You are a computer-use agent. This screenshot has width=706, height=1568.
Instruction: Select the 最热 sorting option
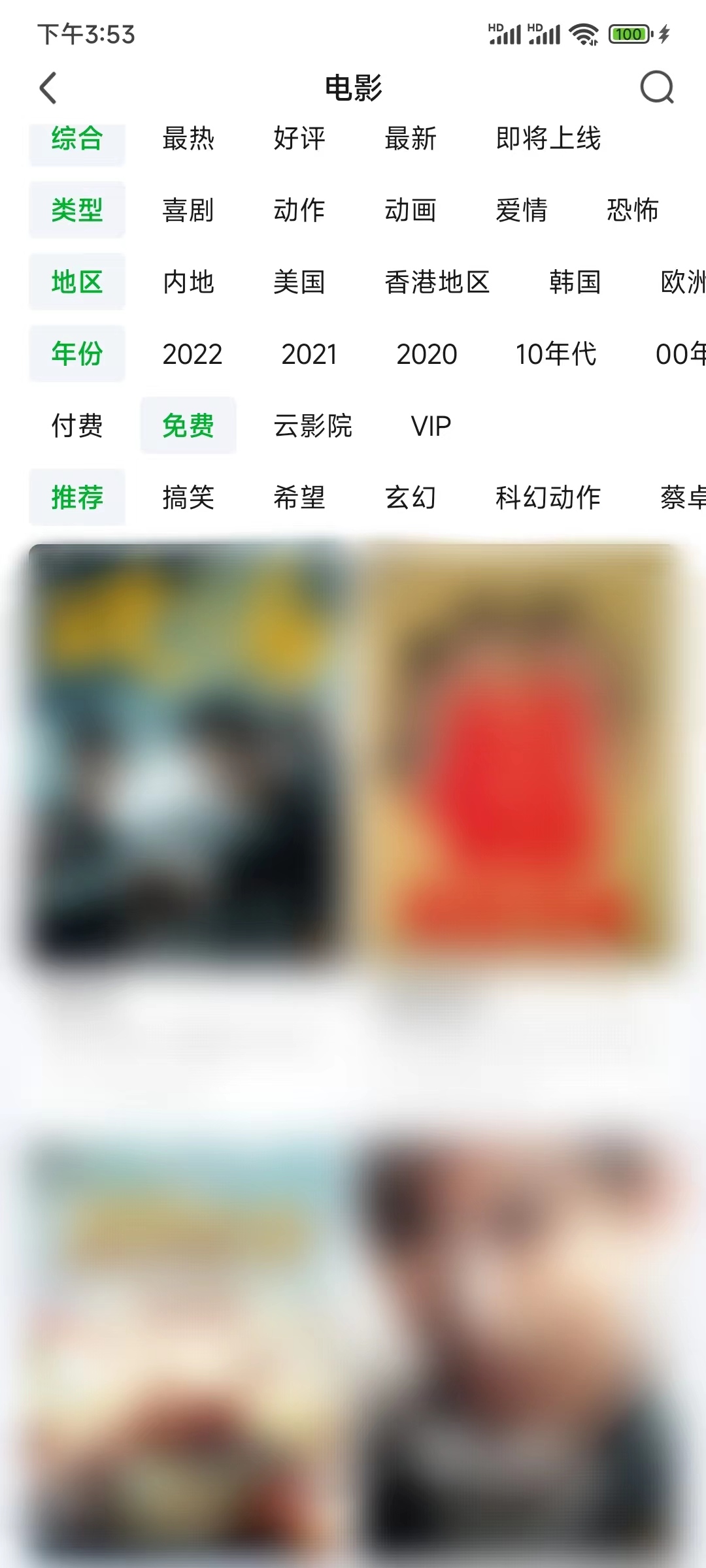(x=188, y=139)
